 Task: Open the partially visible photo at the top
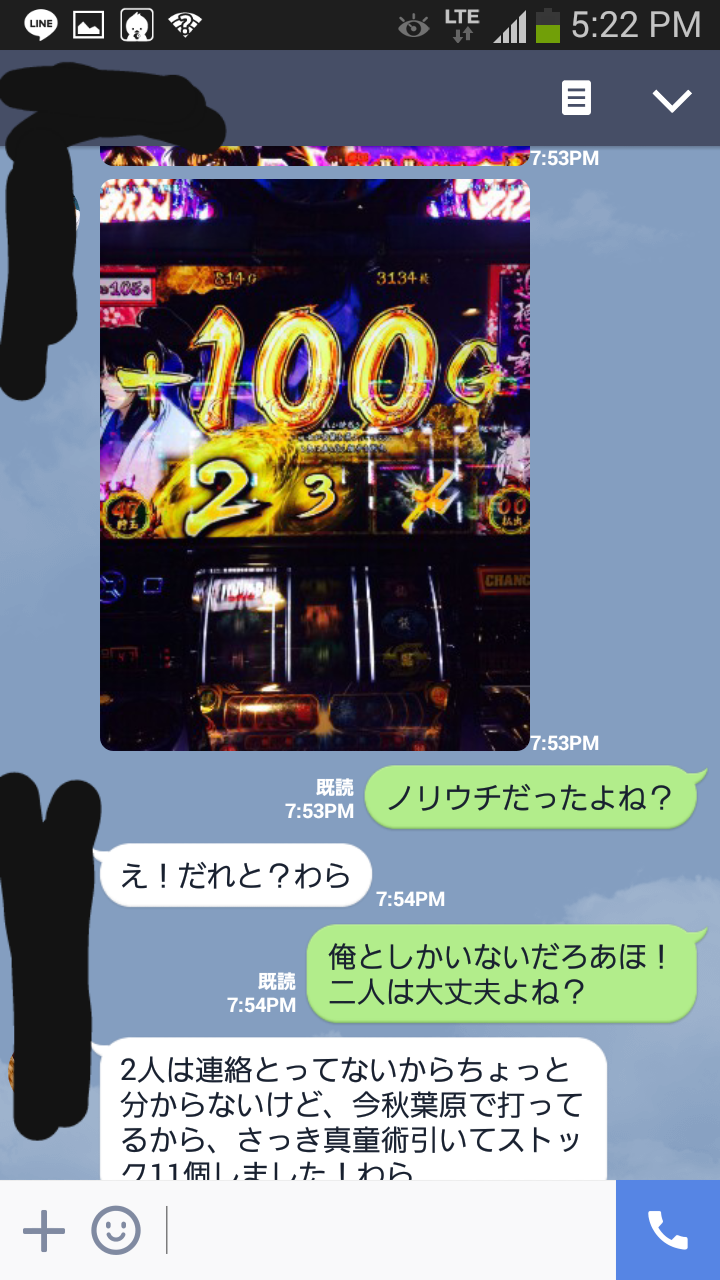click(314, 156)
